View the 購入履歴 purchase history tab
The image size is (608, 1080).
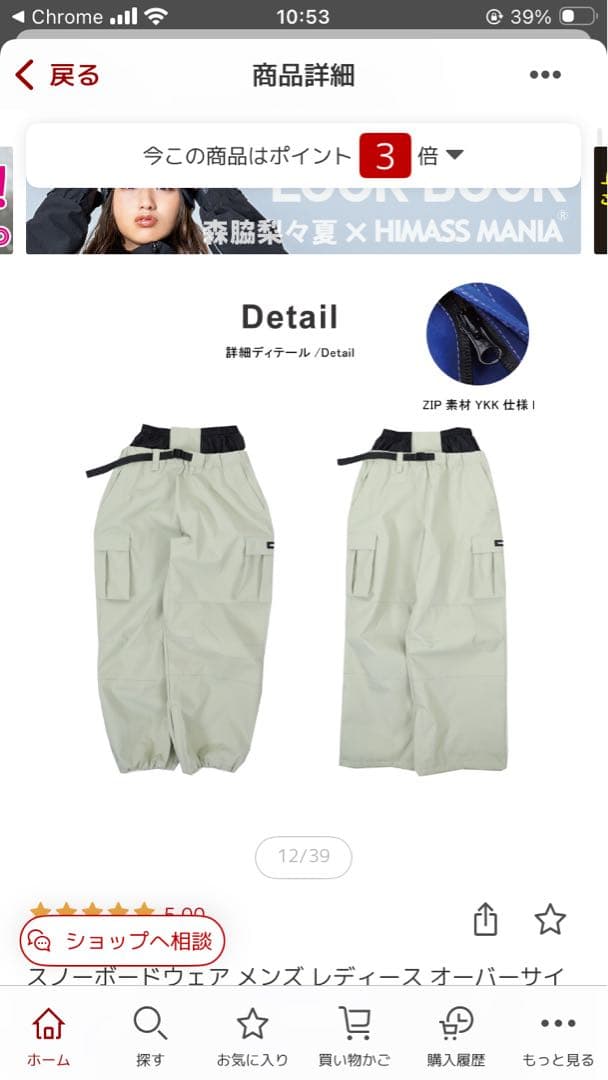[x=456, y=1035]
